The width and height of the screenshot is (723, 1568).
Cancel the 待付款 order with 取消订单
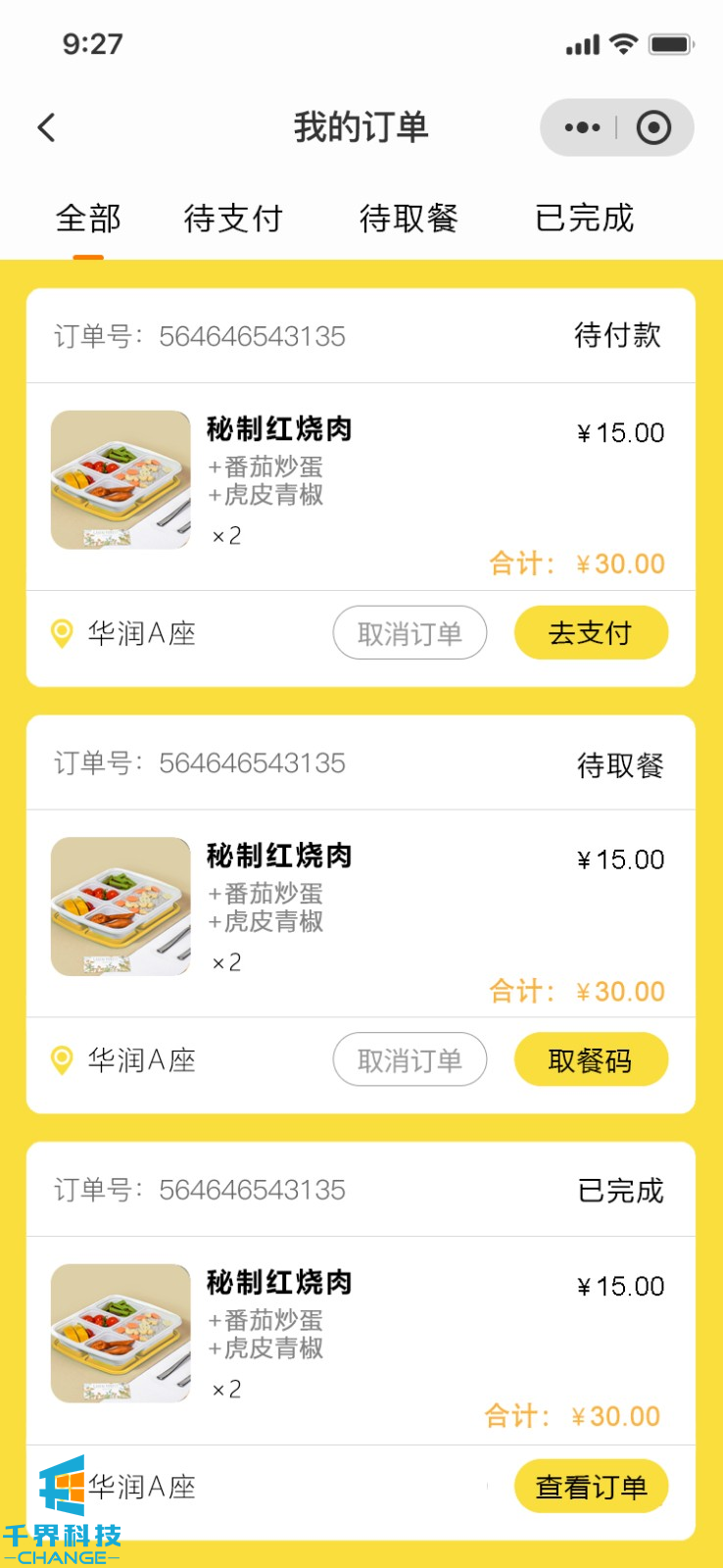pos(410,633)
